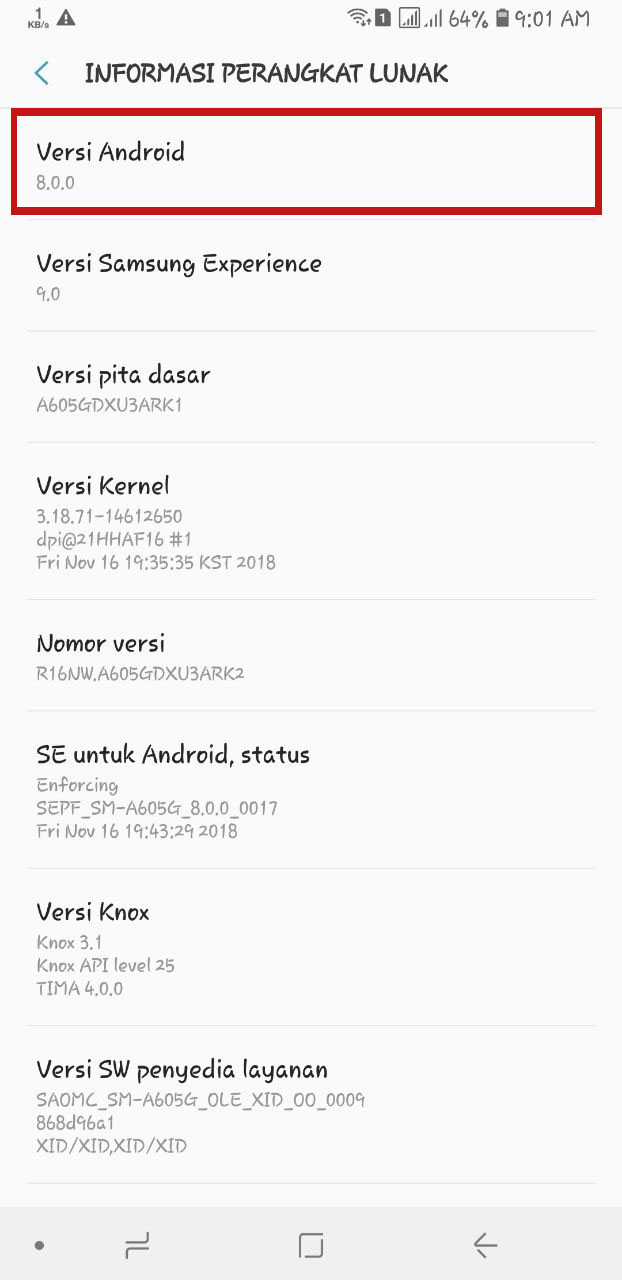Go to home screen via navigation bar

pyautogui.click(x=311, y=1245)
